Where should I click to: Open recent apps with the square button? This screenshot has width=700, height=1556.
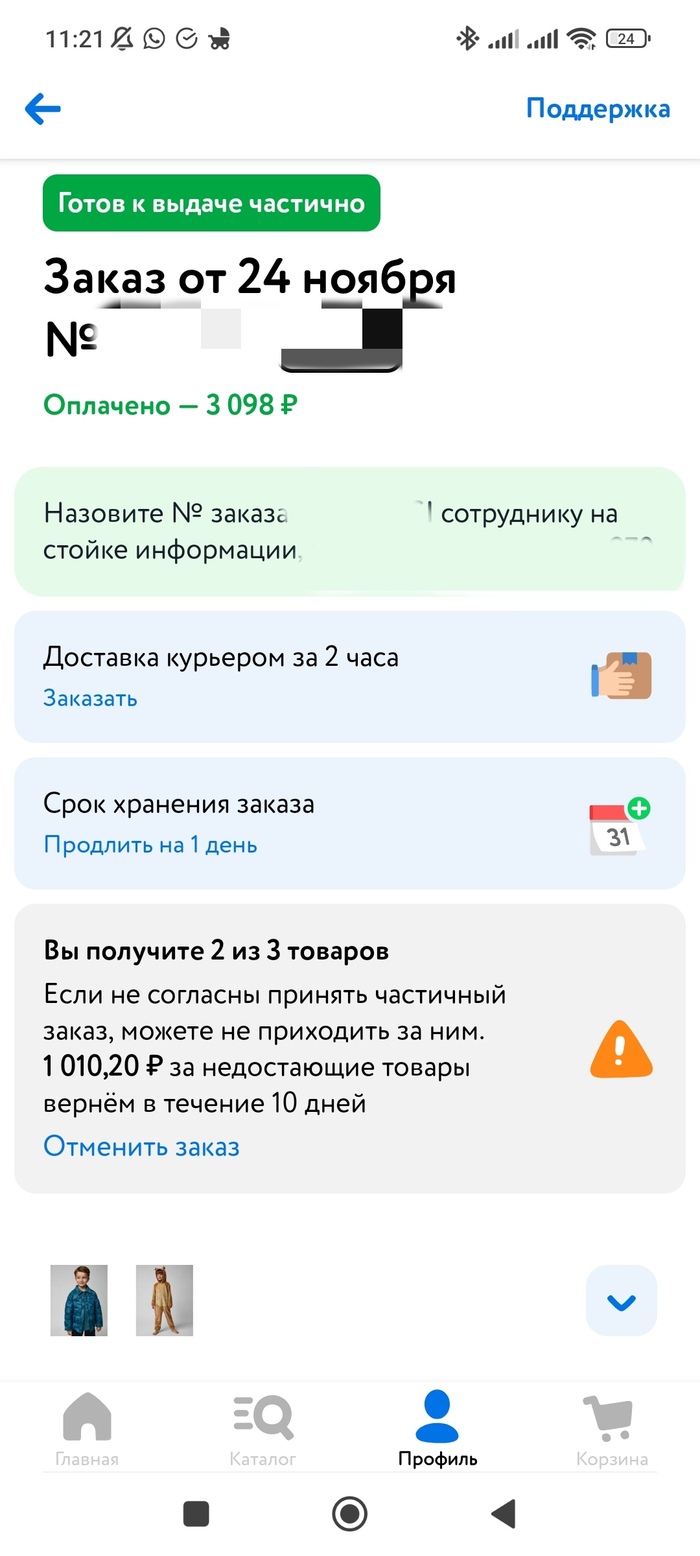click(x=196, y=1514)
